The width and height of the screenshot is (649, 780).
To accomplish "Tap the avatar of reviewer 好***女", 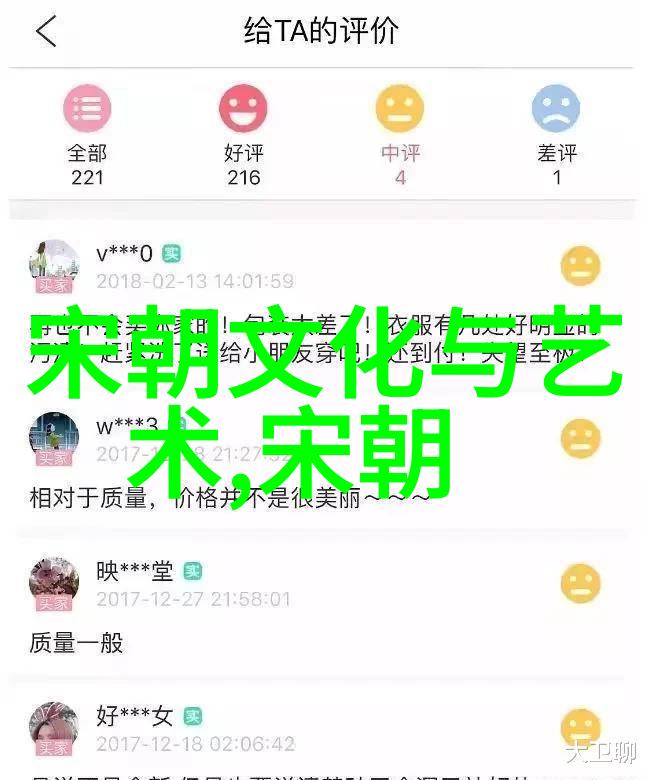I will click(54, 728).
